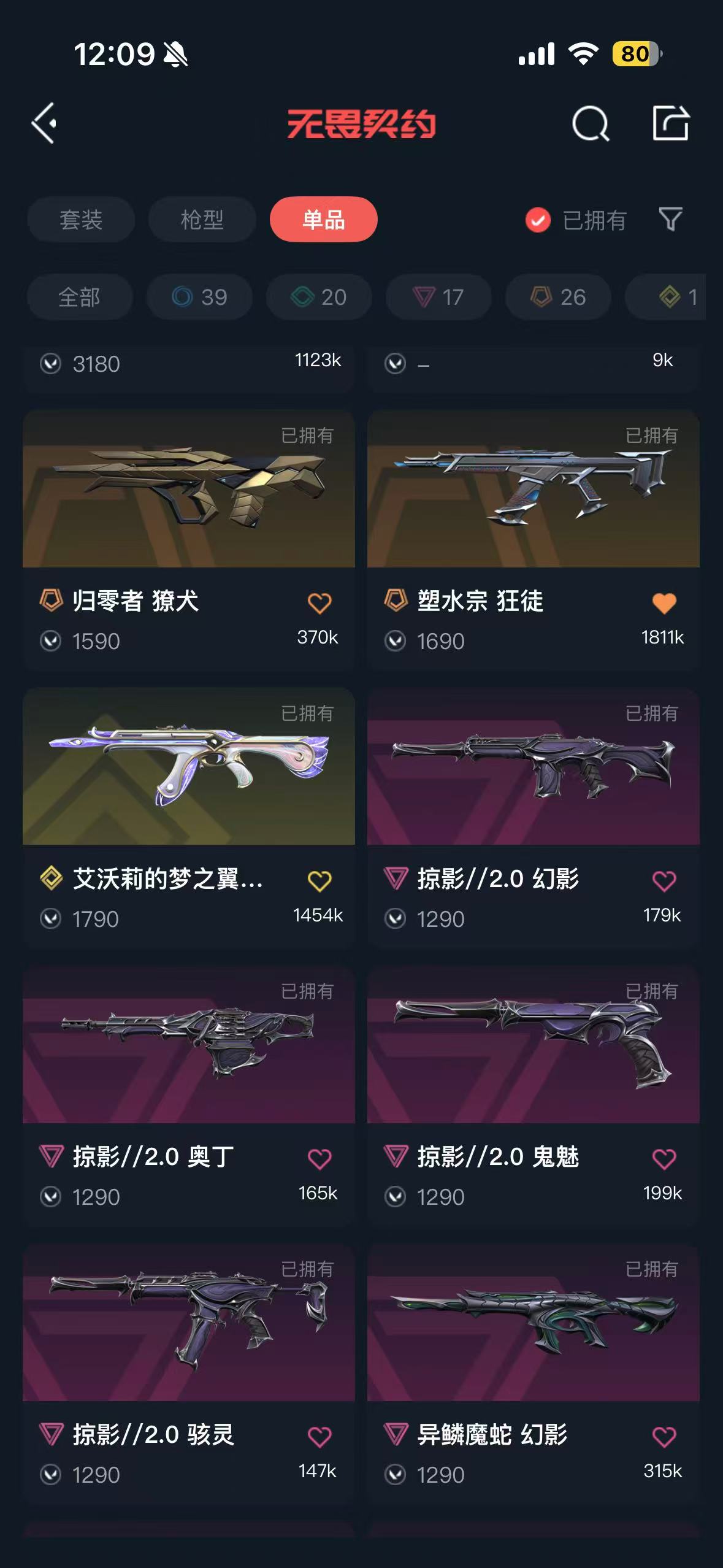
Task: Tap the share icon in header
Action: tap(670, 123)
